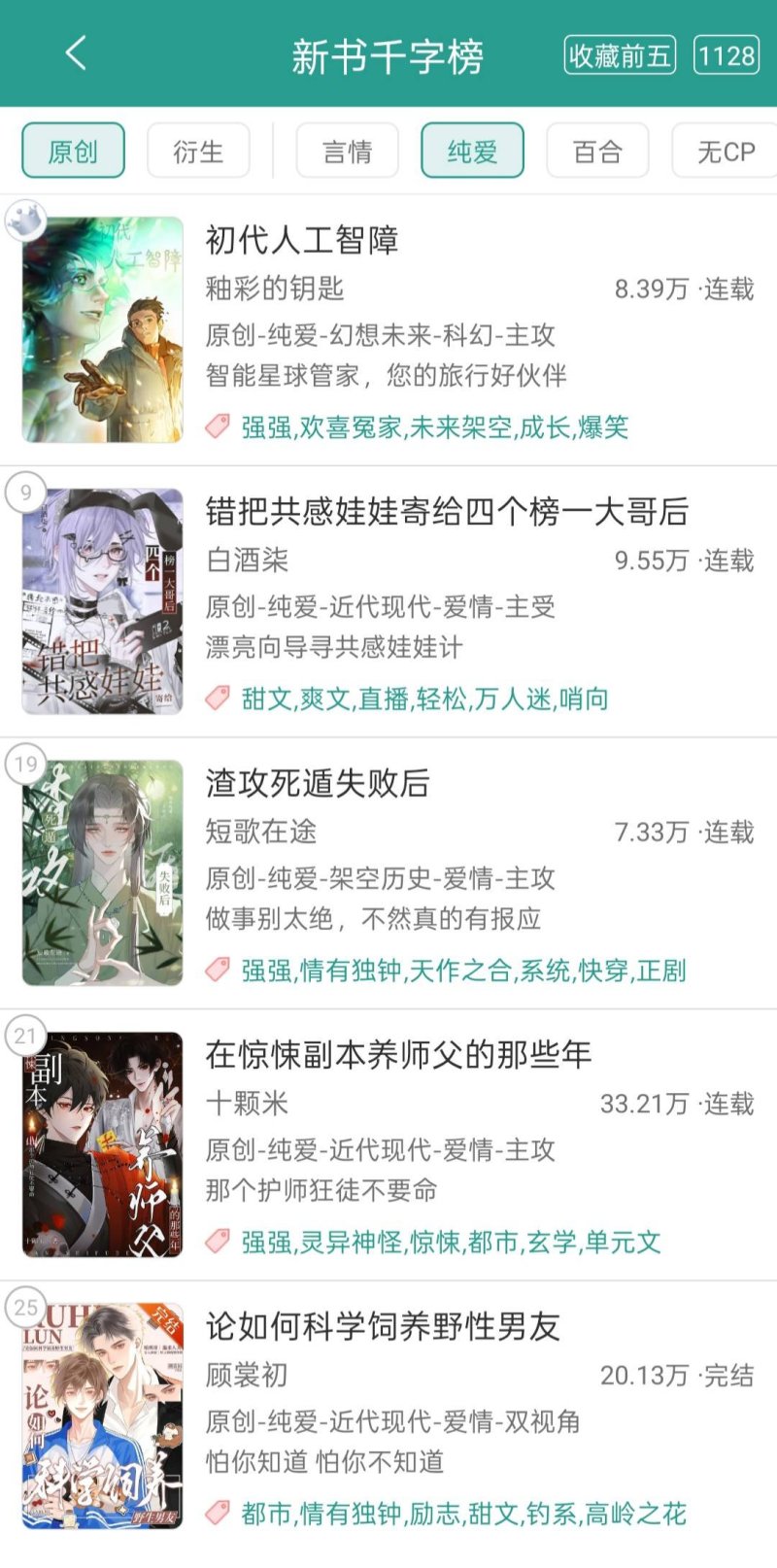This screenshot has height=1568, width=777.
Task: Select the 纯爱 category chip
Action: coord(472,151)
